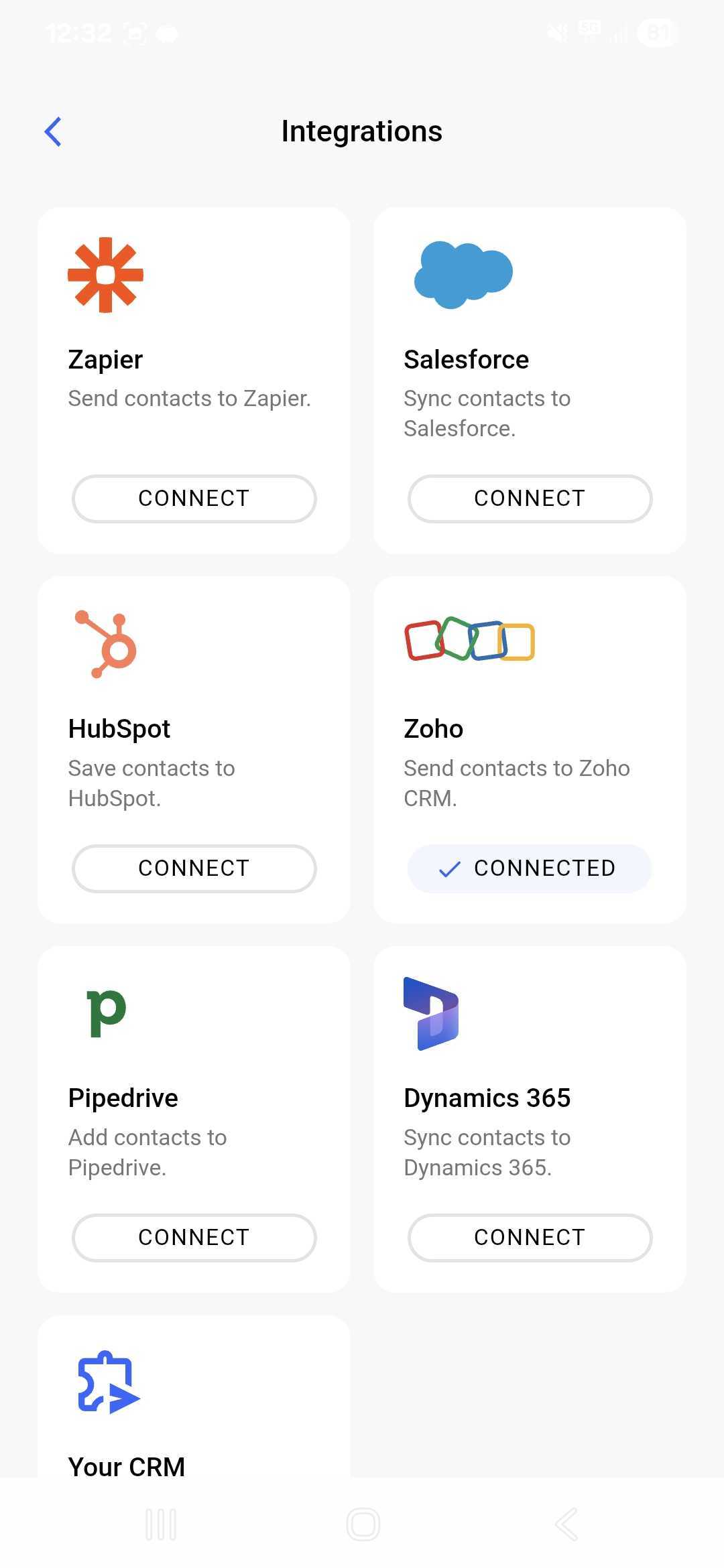Connect the HubSpot integration
724x1568 pixels.
pos(194,868)
